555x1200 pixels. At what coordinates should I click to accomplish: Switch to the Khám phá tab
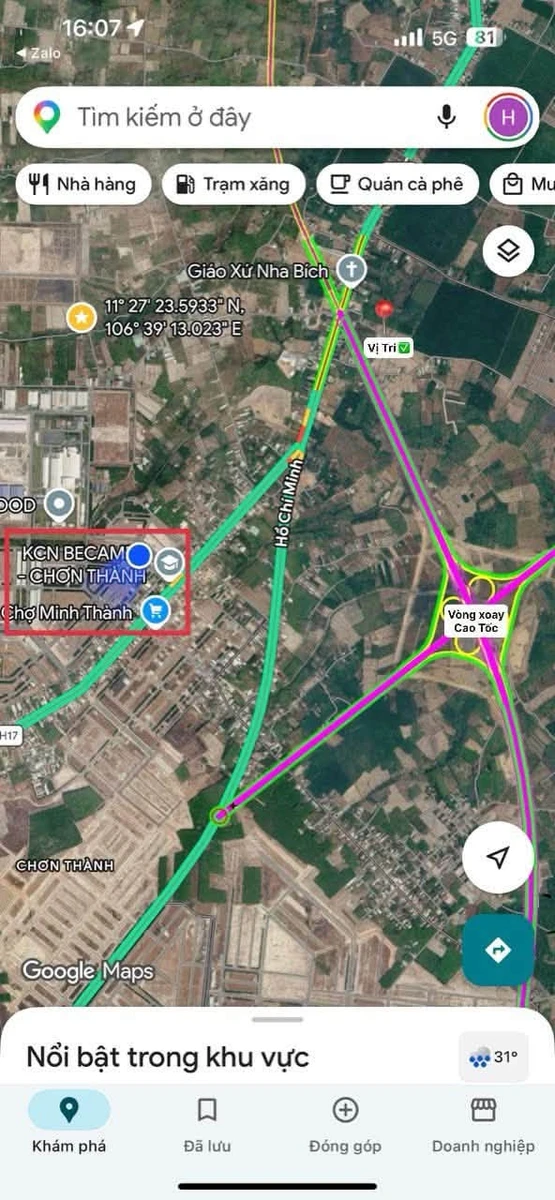(x=69, y=1122)
